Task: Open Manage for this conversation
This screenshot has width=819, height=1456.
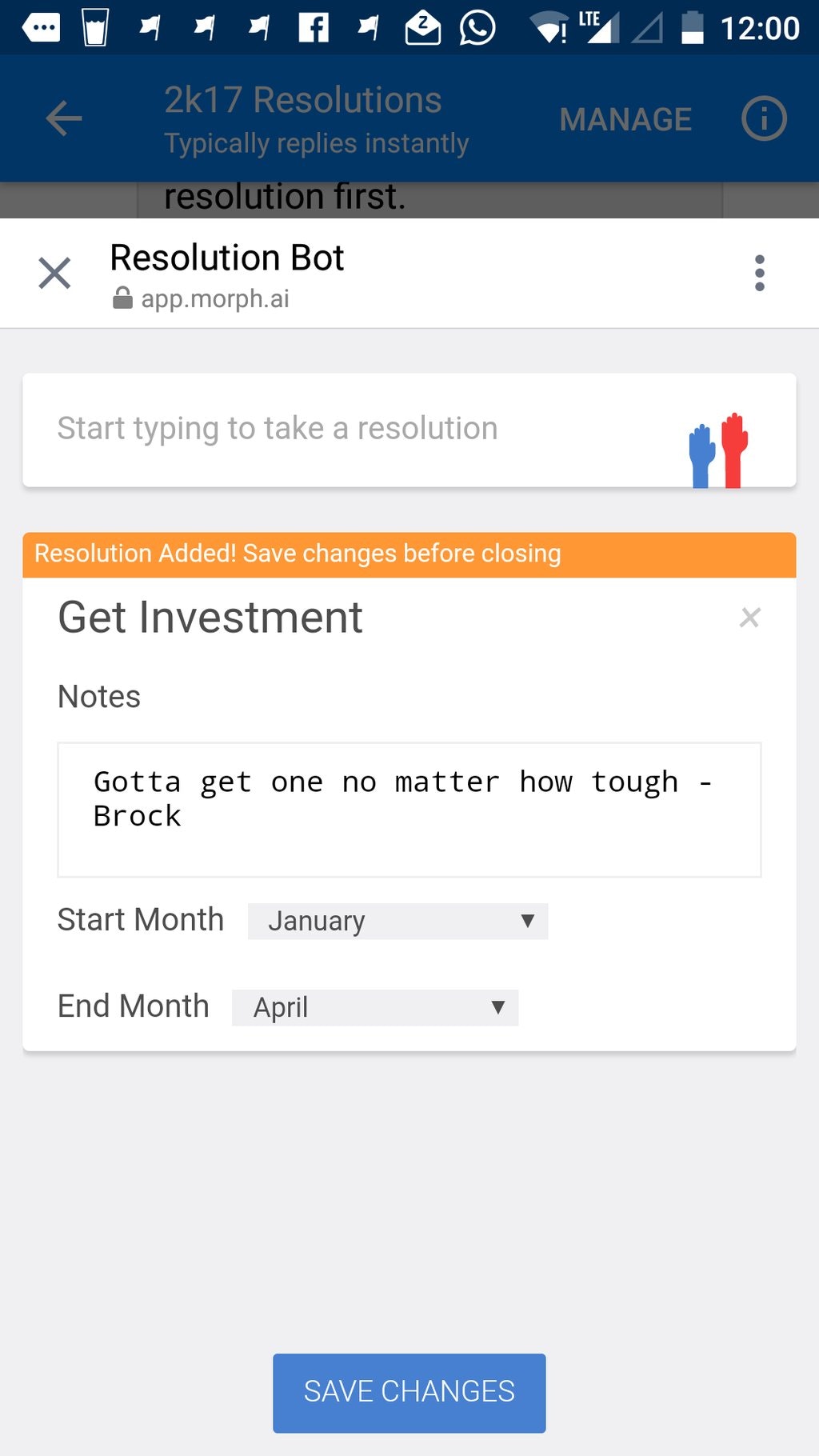Action: pyautogui.click(x=625, y=119)
